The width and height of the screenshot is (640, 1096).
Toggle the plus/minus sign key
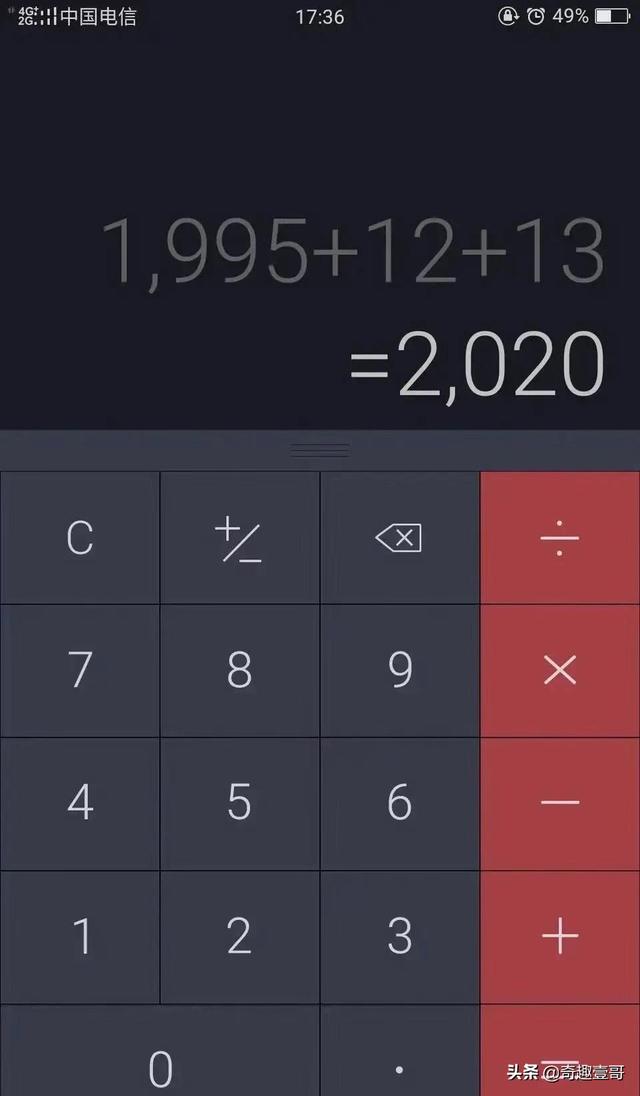[x=239, y=538]
